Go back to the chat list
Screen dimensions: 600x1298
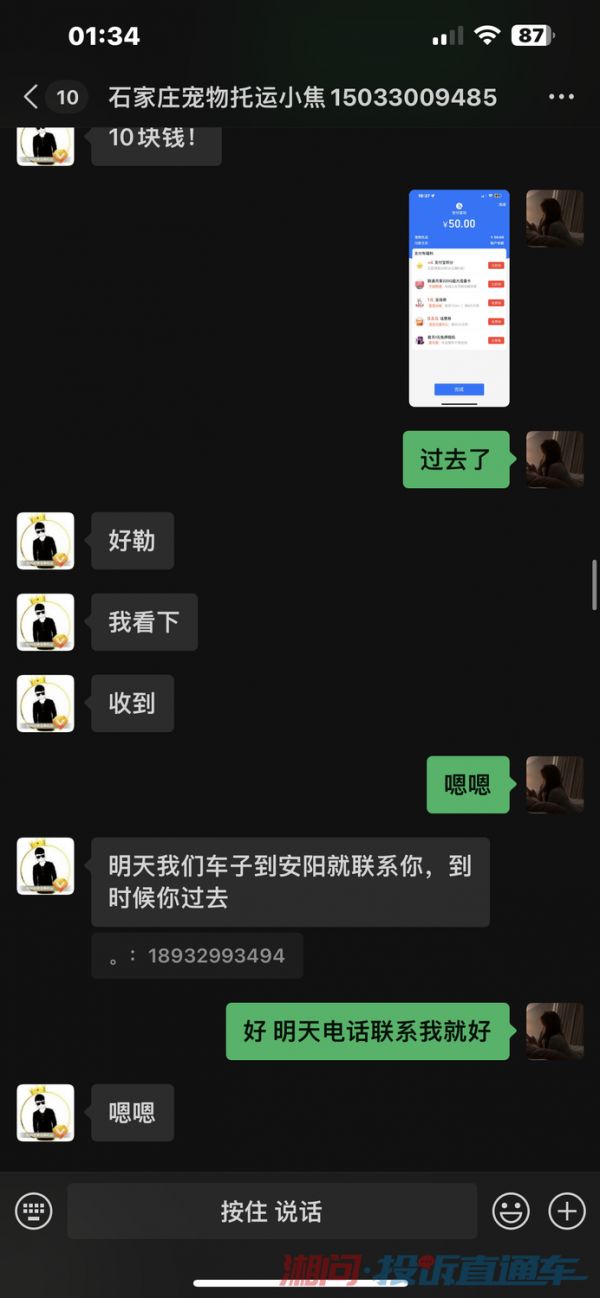32,97
